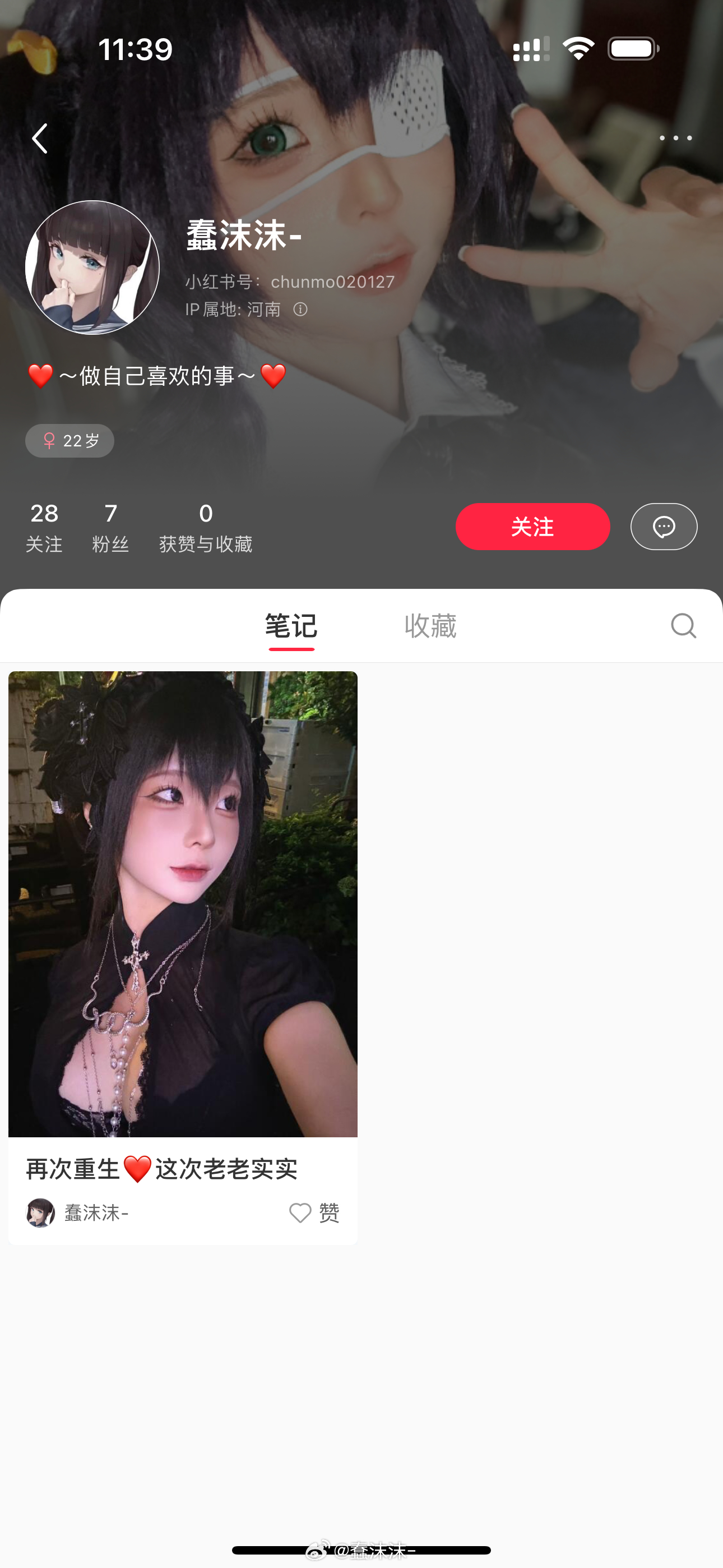
Task: Go back using the back arrow
Action: (40, 138)
